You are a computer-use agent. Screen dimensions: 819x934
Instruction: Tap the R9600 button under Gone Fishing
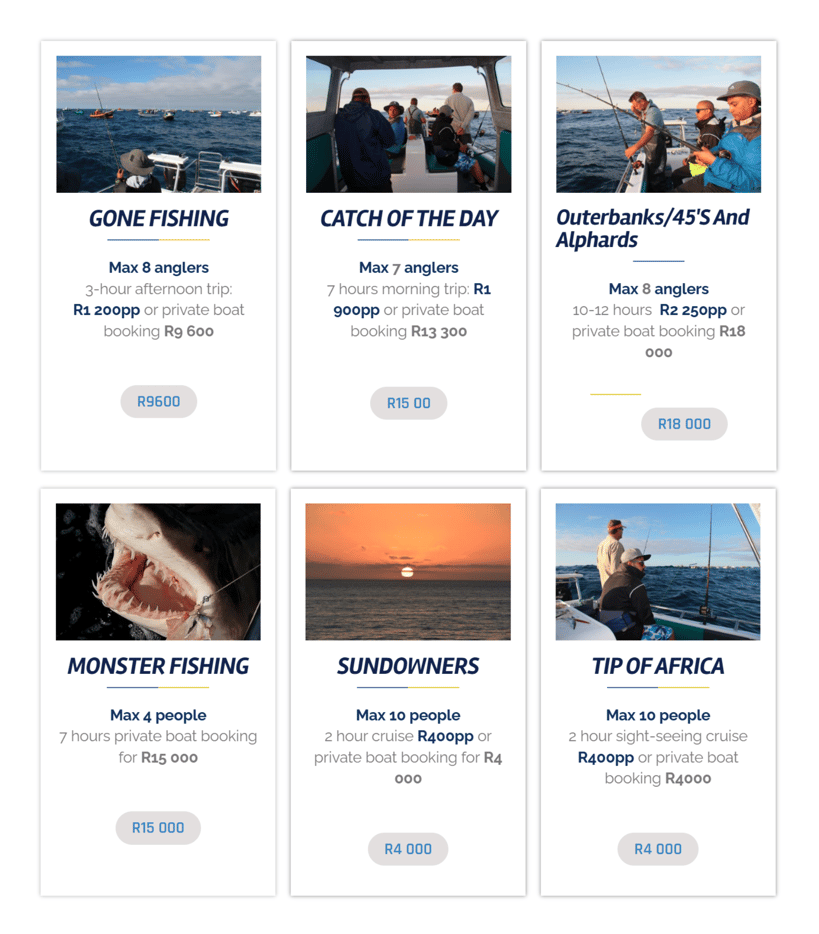click(x=158, y=402)
